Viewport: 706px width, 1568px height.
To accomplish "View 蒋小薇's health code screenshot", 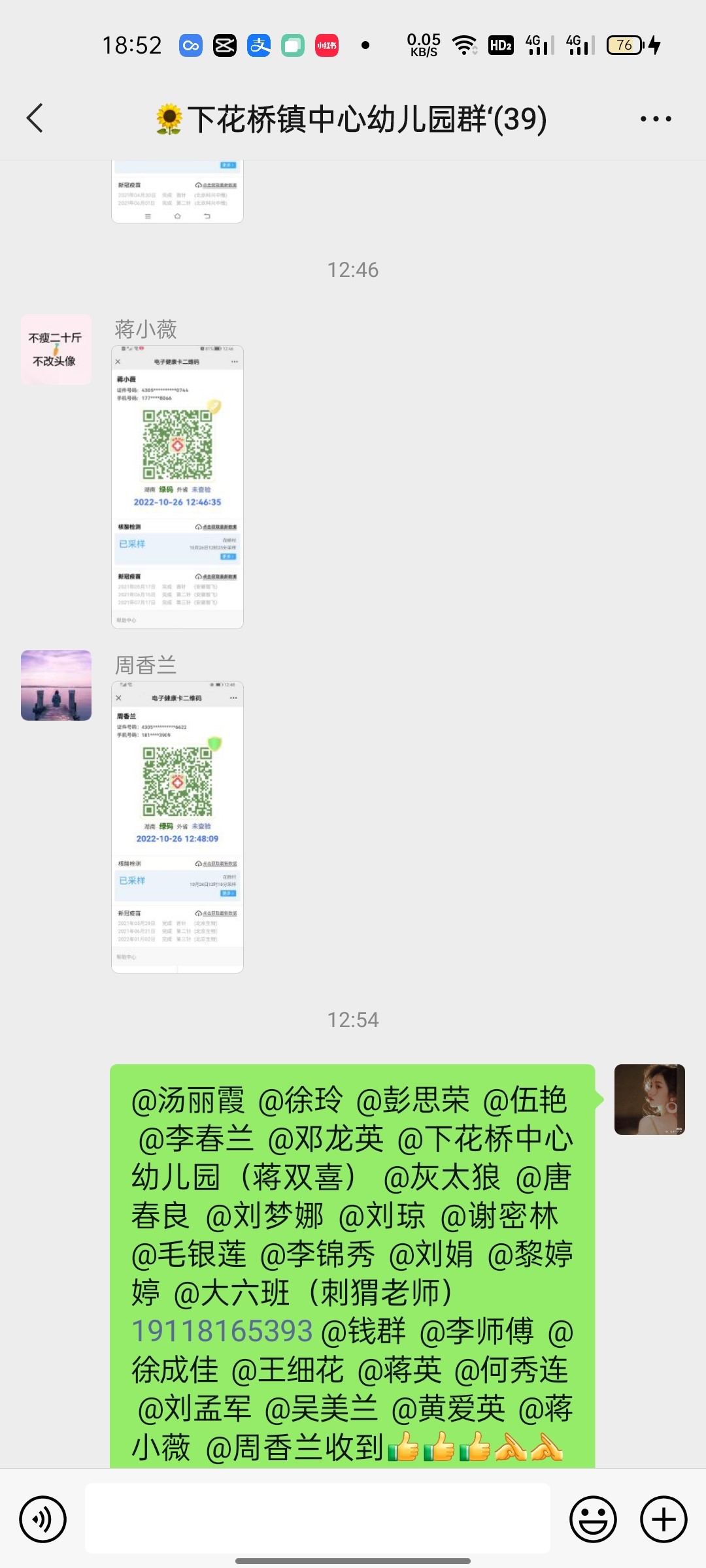I will [177, 487].
